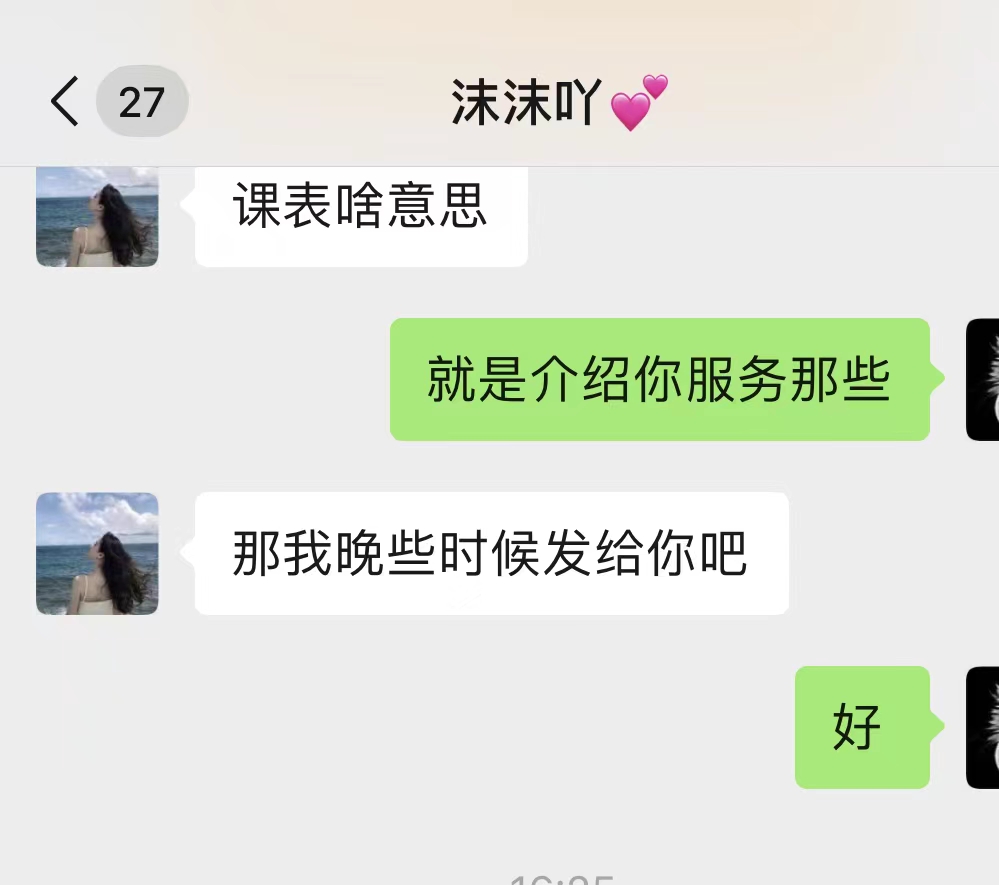
Task: Open contact avatar beside 那我晚些时候发给你吧 message
Action: (x=97, y=553)
